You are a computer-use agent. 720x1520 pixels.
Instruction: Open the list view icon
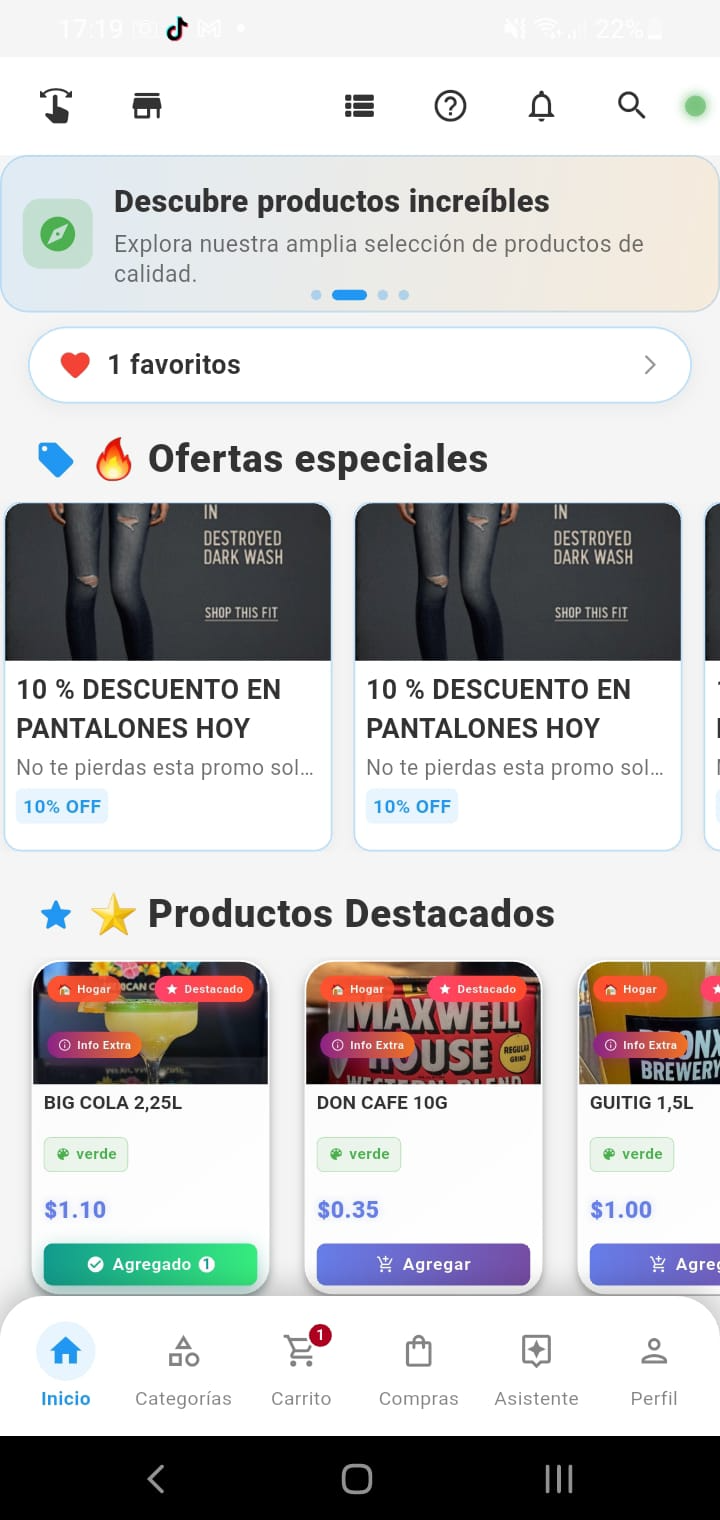(x=359, y=106)
